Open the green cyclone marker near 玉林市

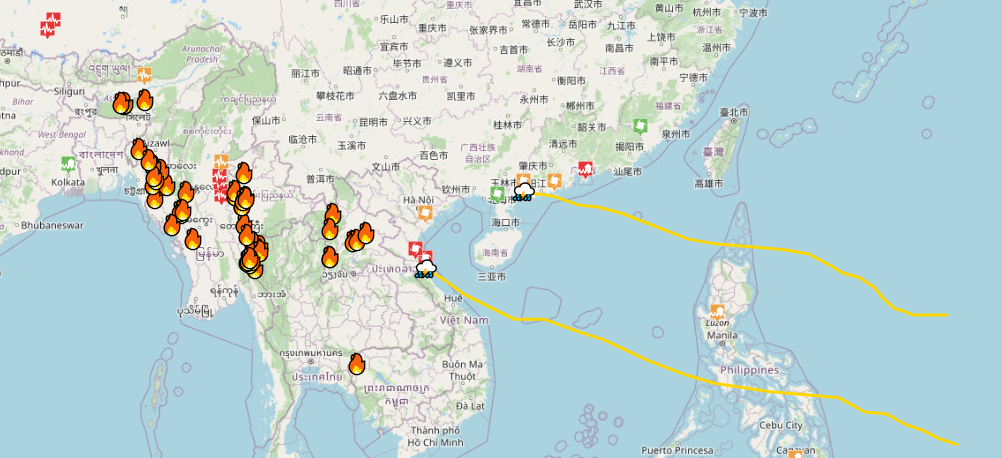[498, 193]
